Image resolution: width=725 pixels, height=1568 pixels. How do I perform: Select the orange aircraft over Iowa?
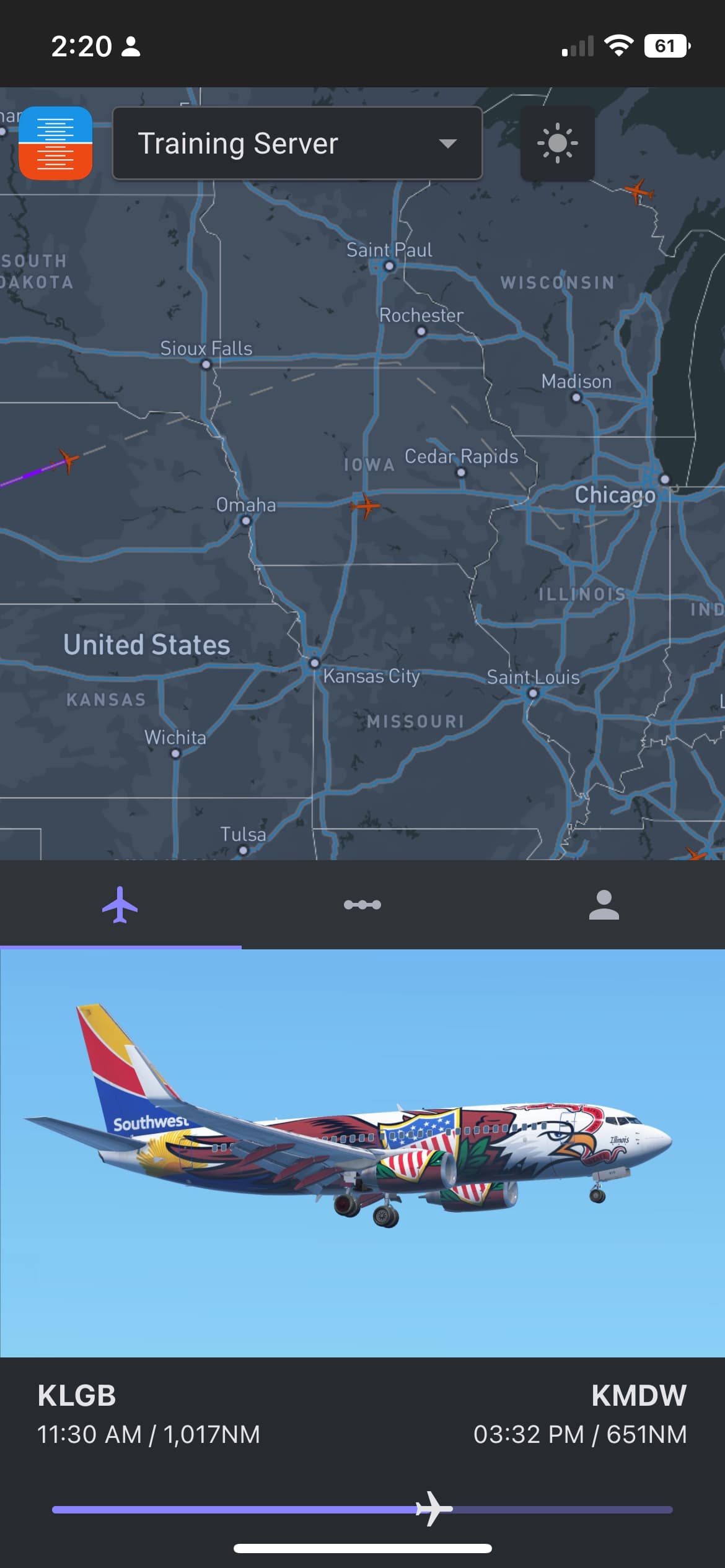point(366,506)
